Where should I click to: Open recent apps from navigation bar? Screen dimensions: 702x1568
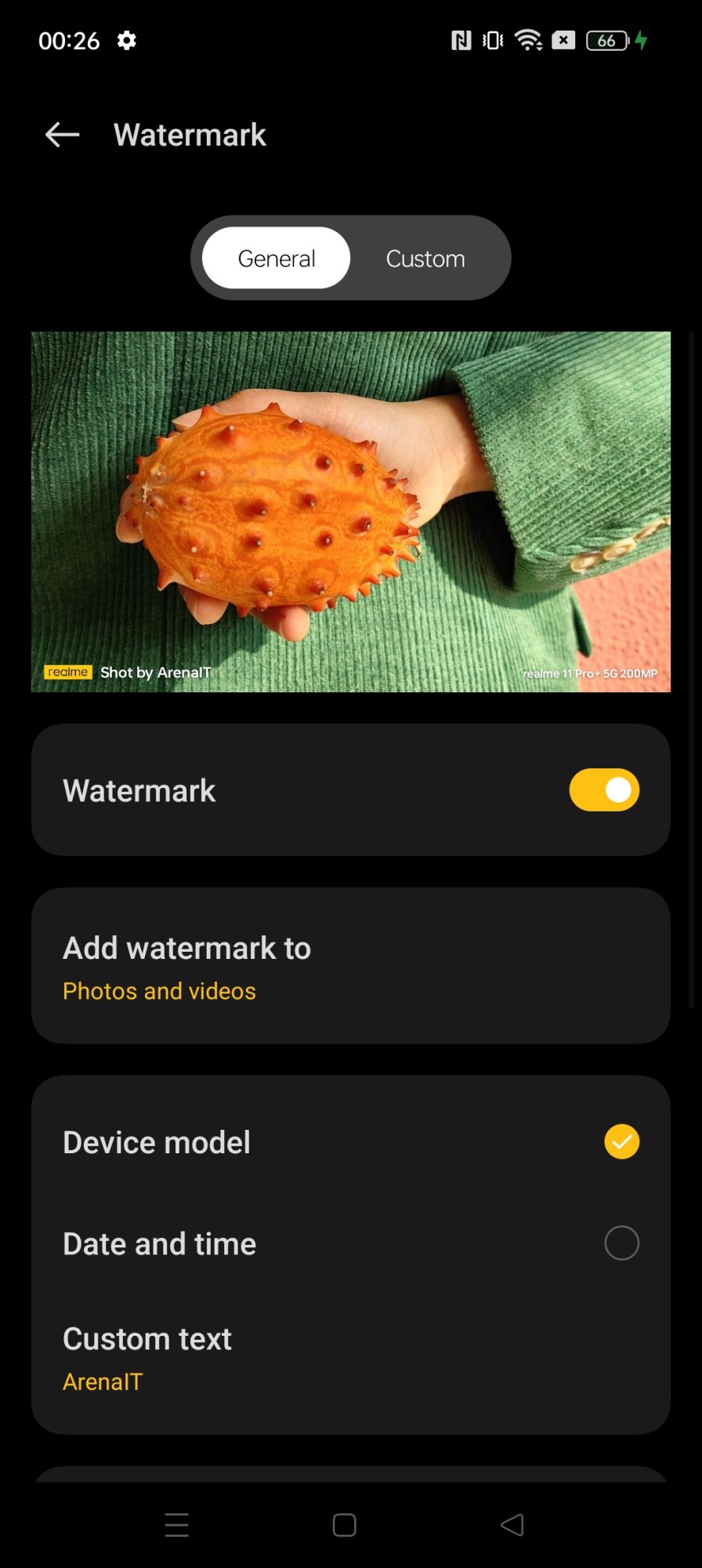(x=177, y=1525)
